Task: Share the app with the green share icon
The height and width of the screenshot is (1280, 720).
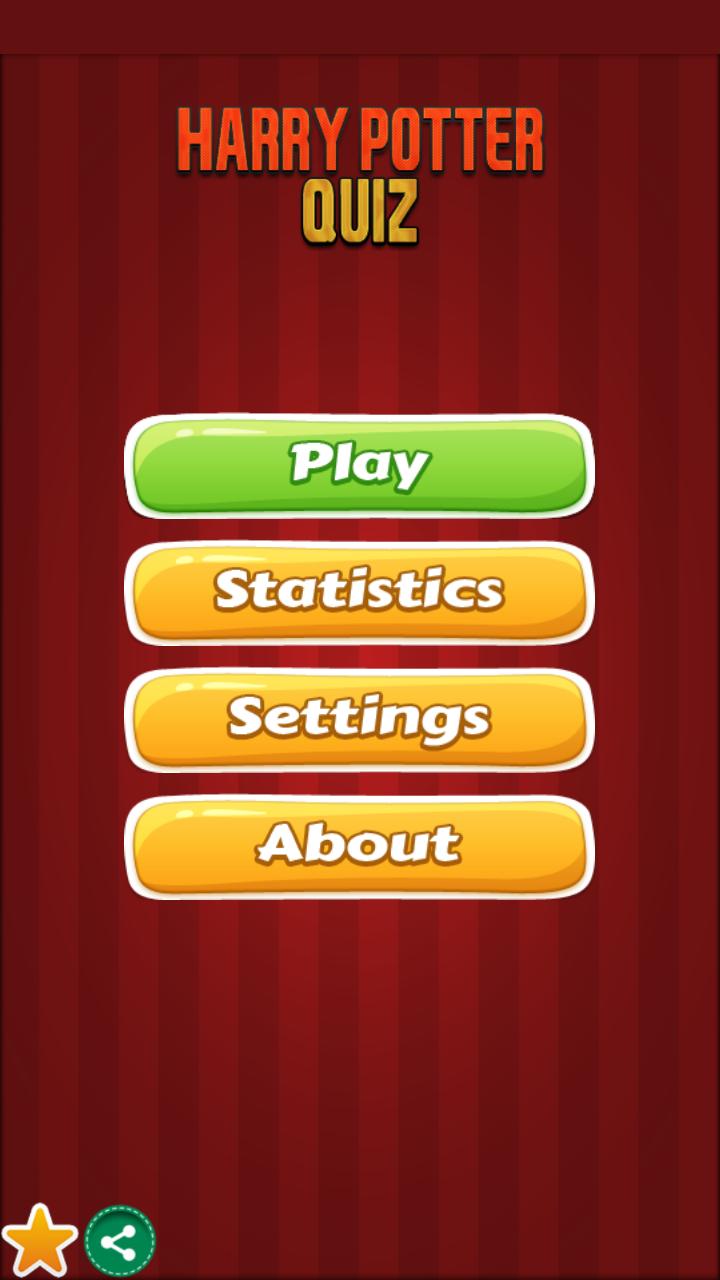Action: pyautogui.click(x=120, y=1241)
